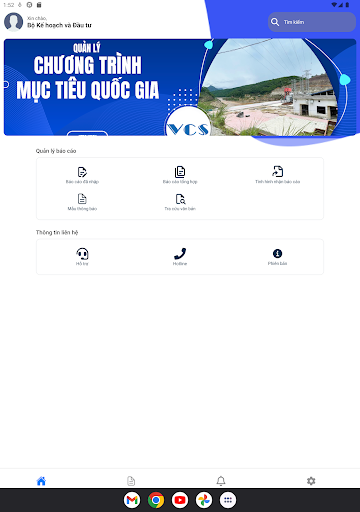
Task: Open Báo cáo đã nhập
Action: click(x=82, y=175)
